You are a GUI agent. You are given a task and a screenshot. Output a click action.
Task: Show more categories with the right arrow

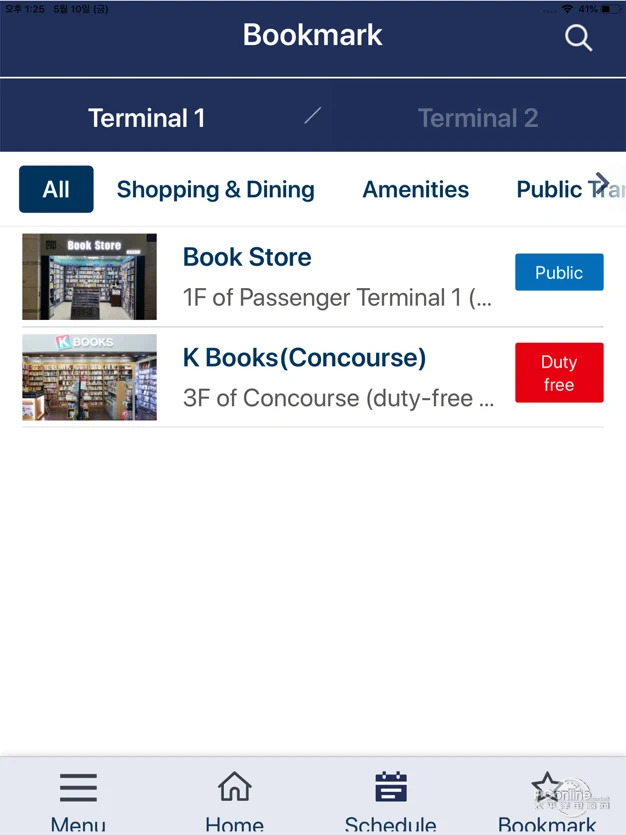click(x=600, y=182)
